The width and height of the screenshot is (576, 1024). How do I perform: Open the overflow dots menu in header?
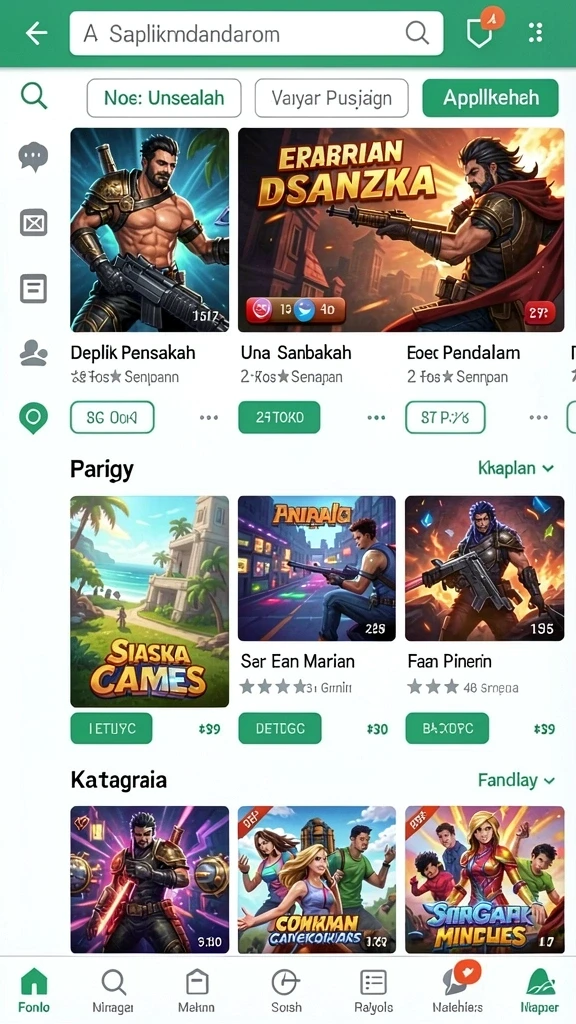point(536,33)
